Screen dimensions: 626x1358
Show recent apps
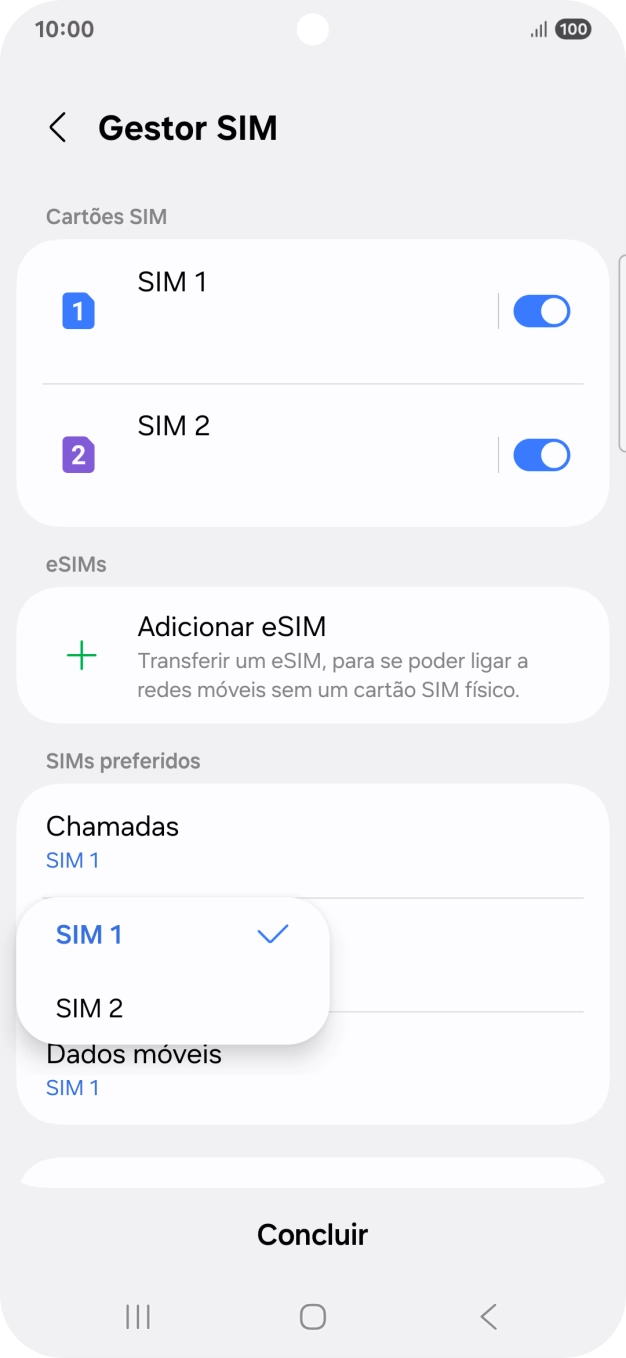tap(138, 1316)
